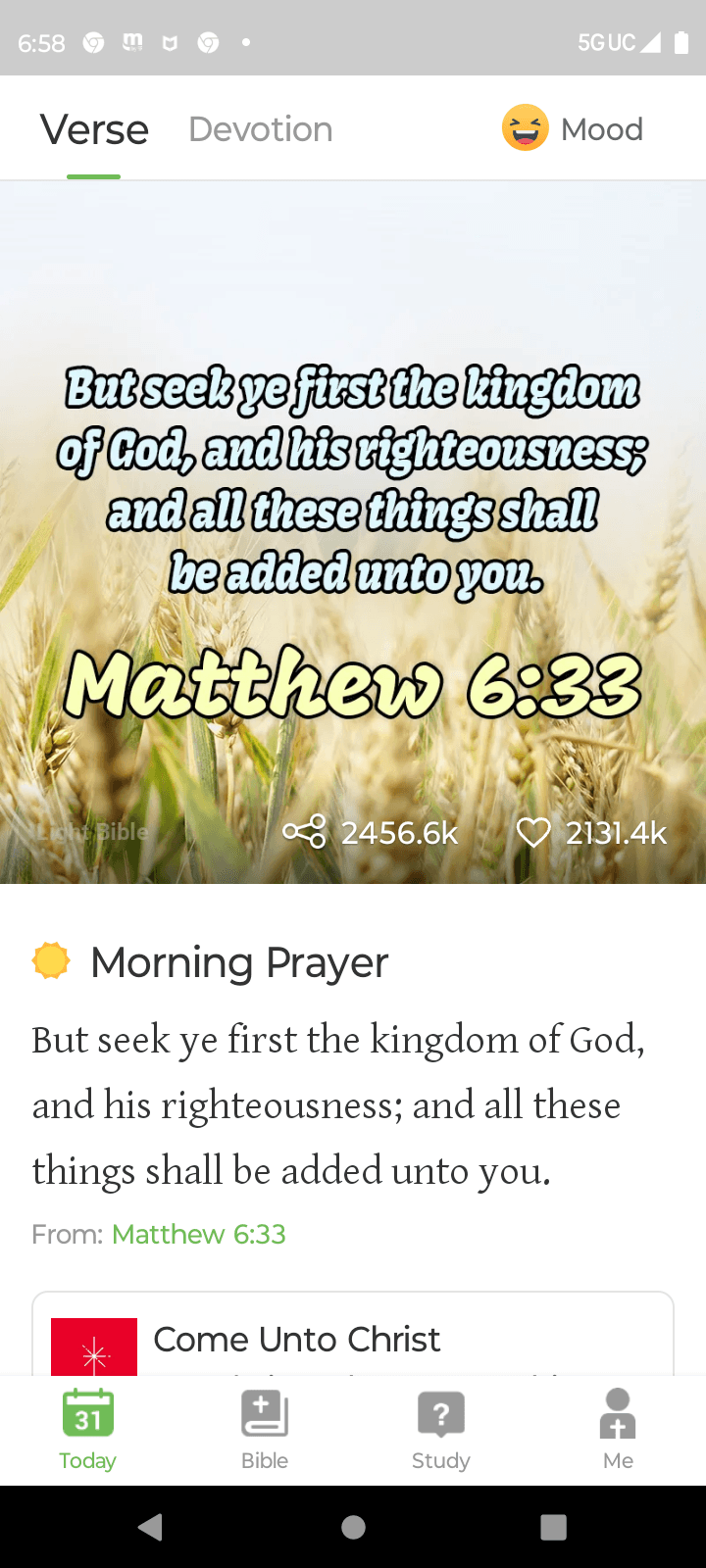Image resolution: width=706 pixels, height=1568 pixels.
Task: Tap the system home button
Action: 353,1527
